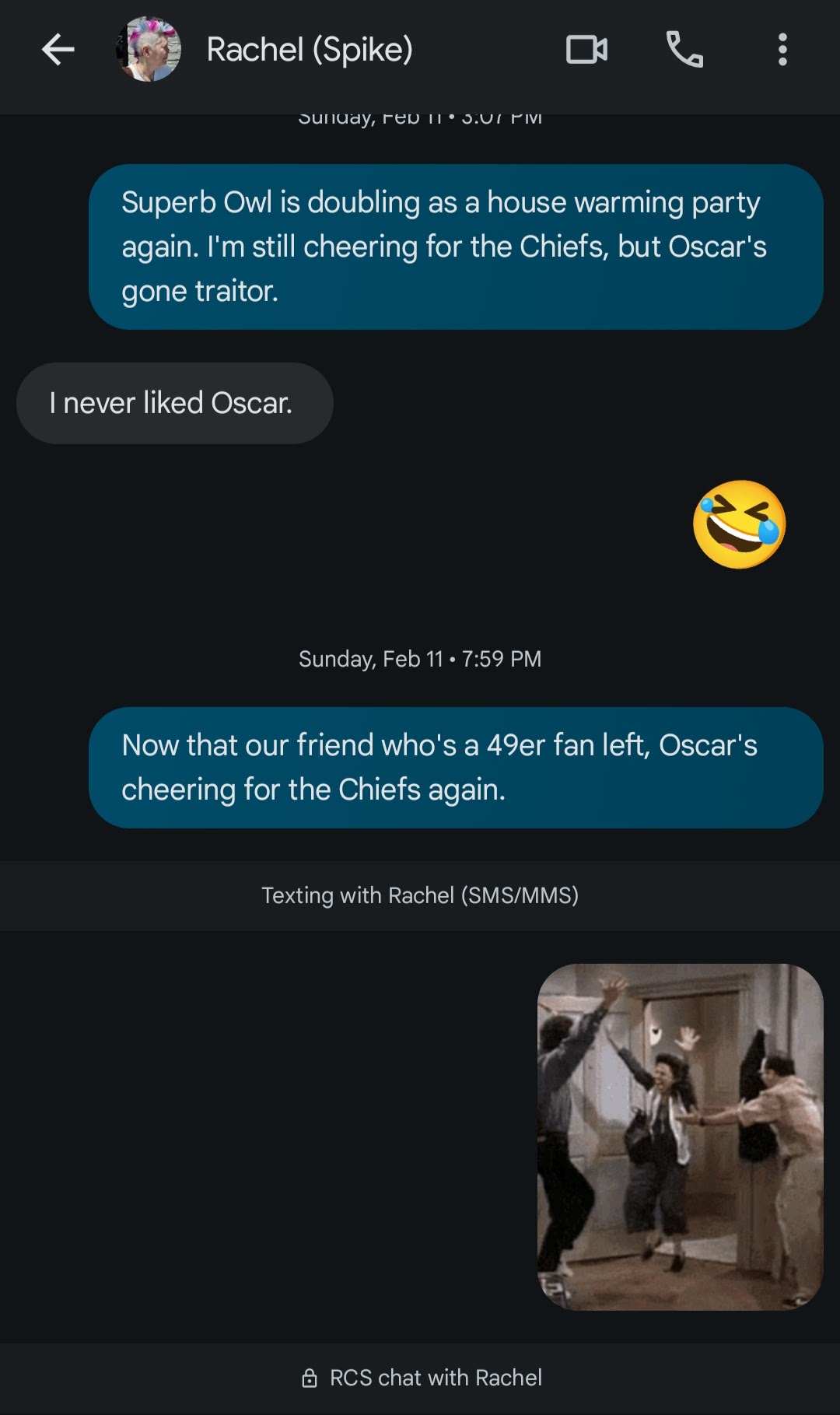Tap Rachel's profile picture
The image size is (840, 1415).
(x=149, y=51)
